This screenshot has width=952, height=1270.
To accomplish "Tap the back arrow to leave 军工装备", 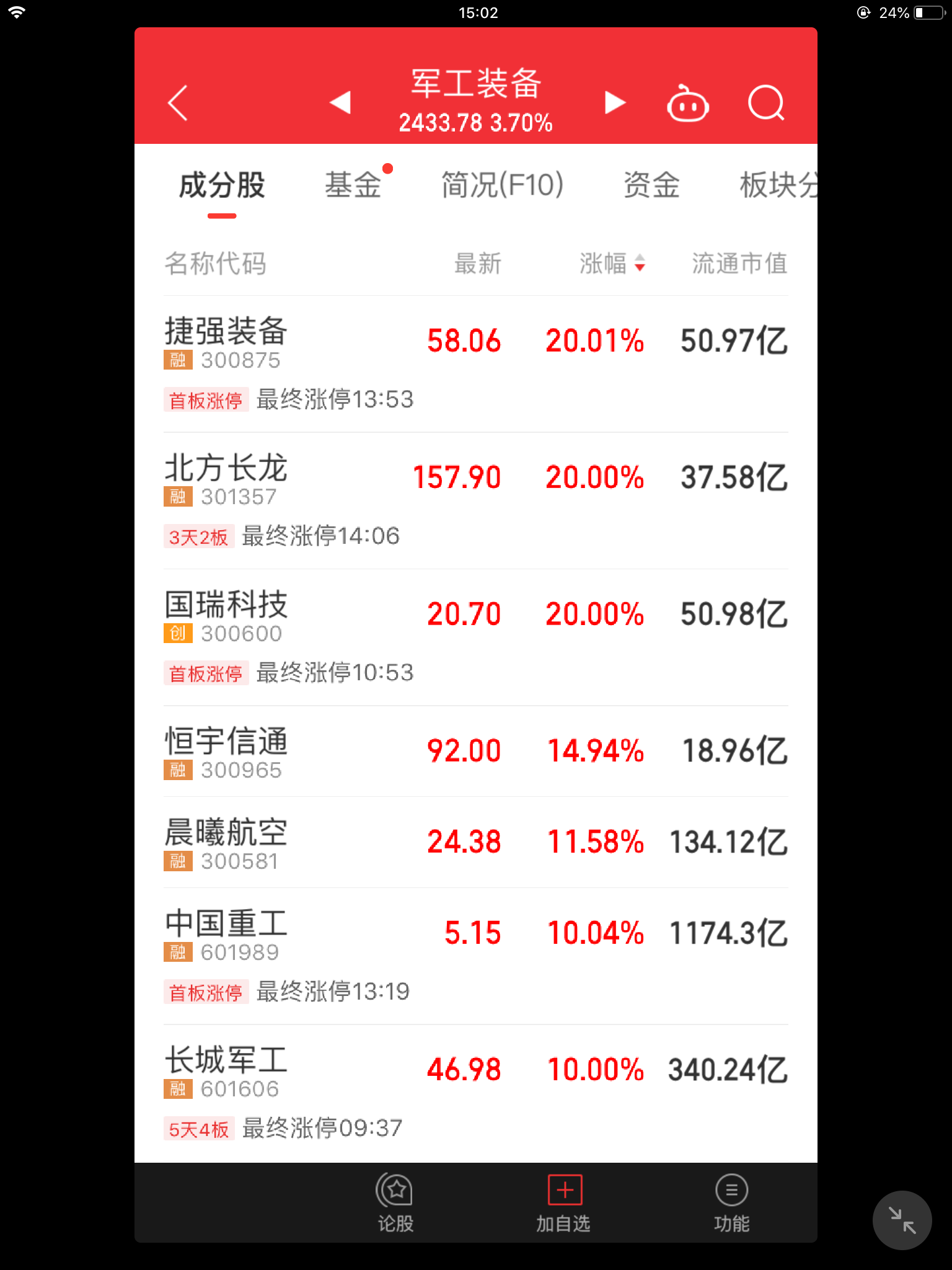I will 178,103.
